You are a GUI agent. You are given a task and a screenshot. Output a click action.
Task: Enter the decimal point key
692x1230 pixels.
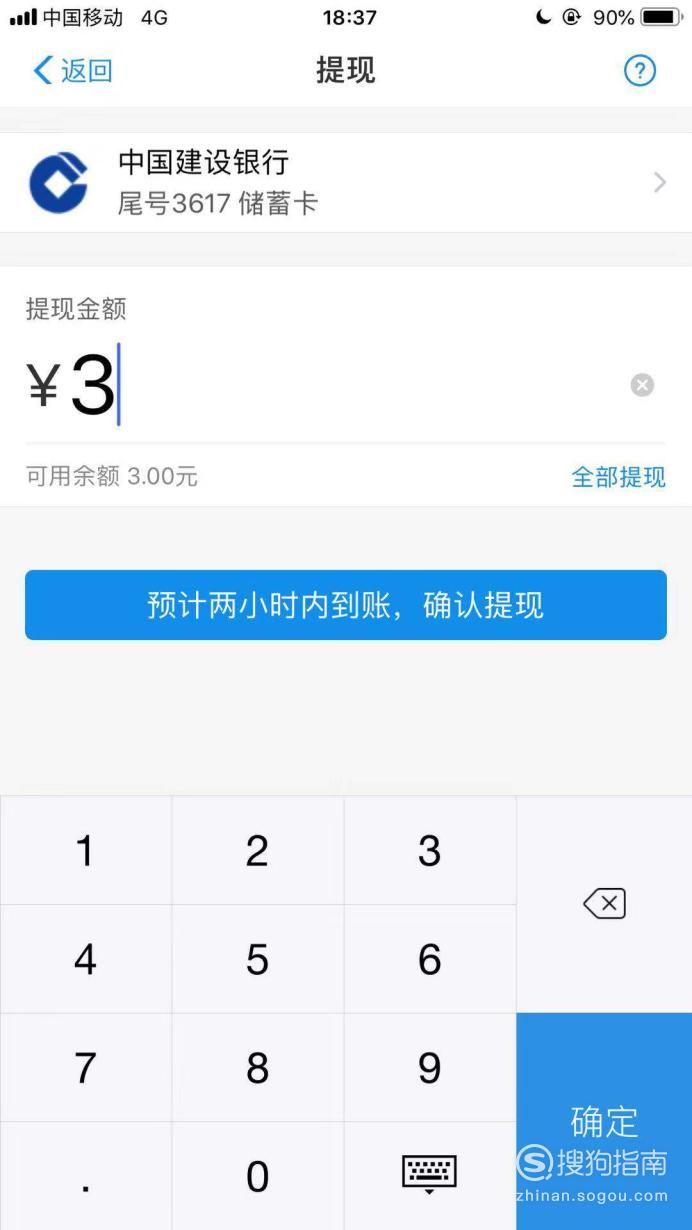[x=86, y=1176]
